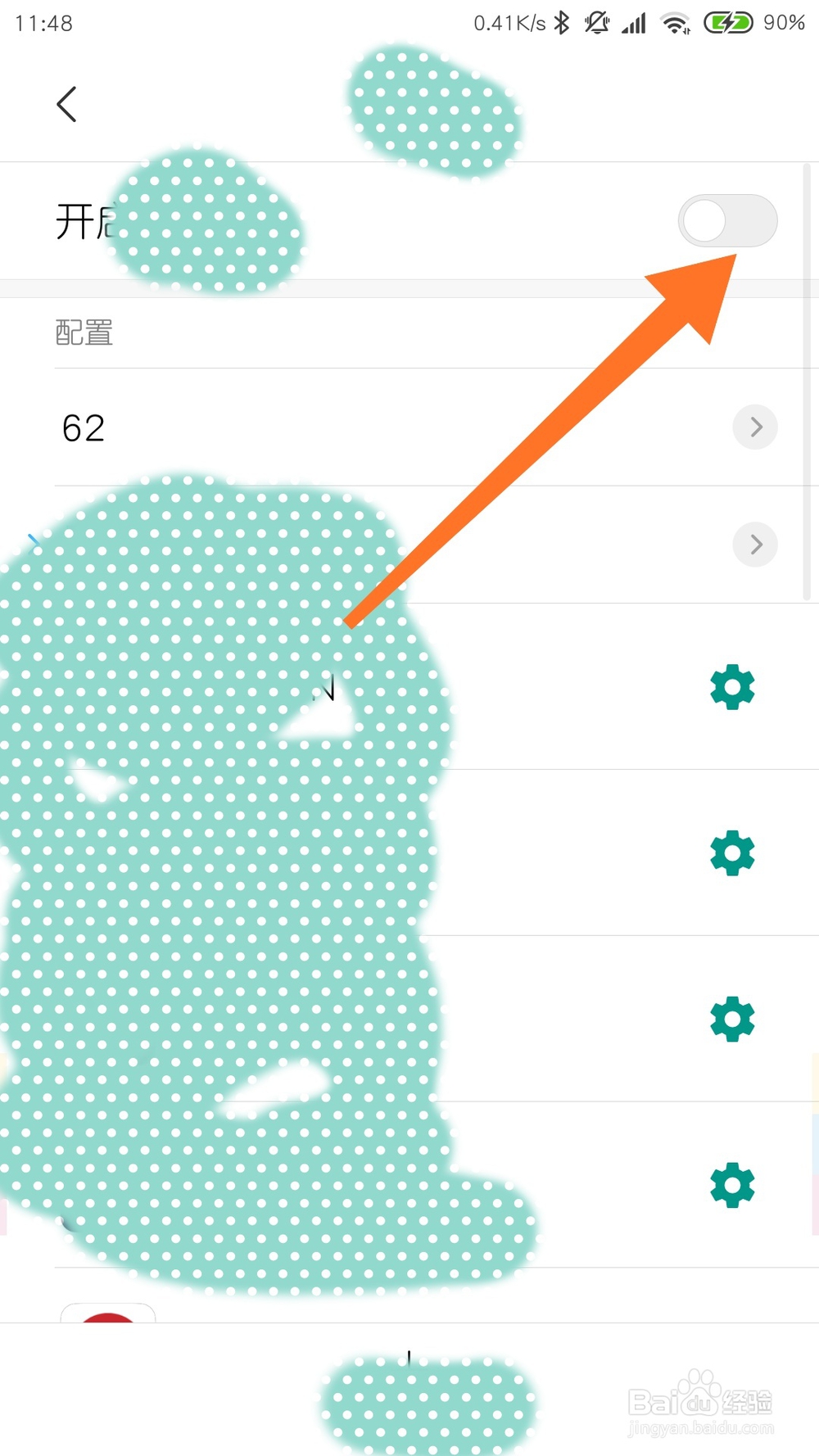Go back using the top-left arrow
819x1456 pixels.
click(x=67, y=105)
